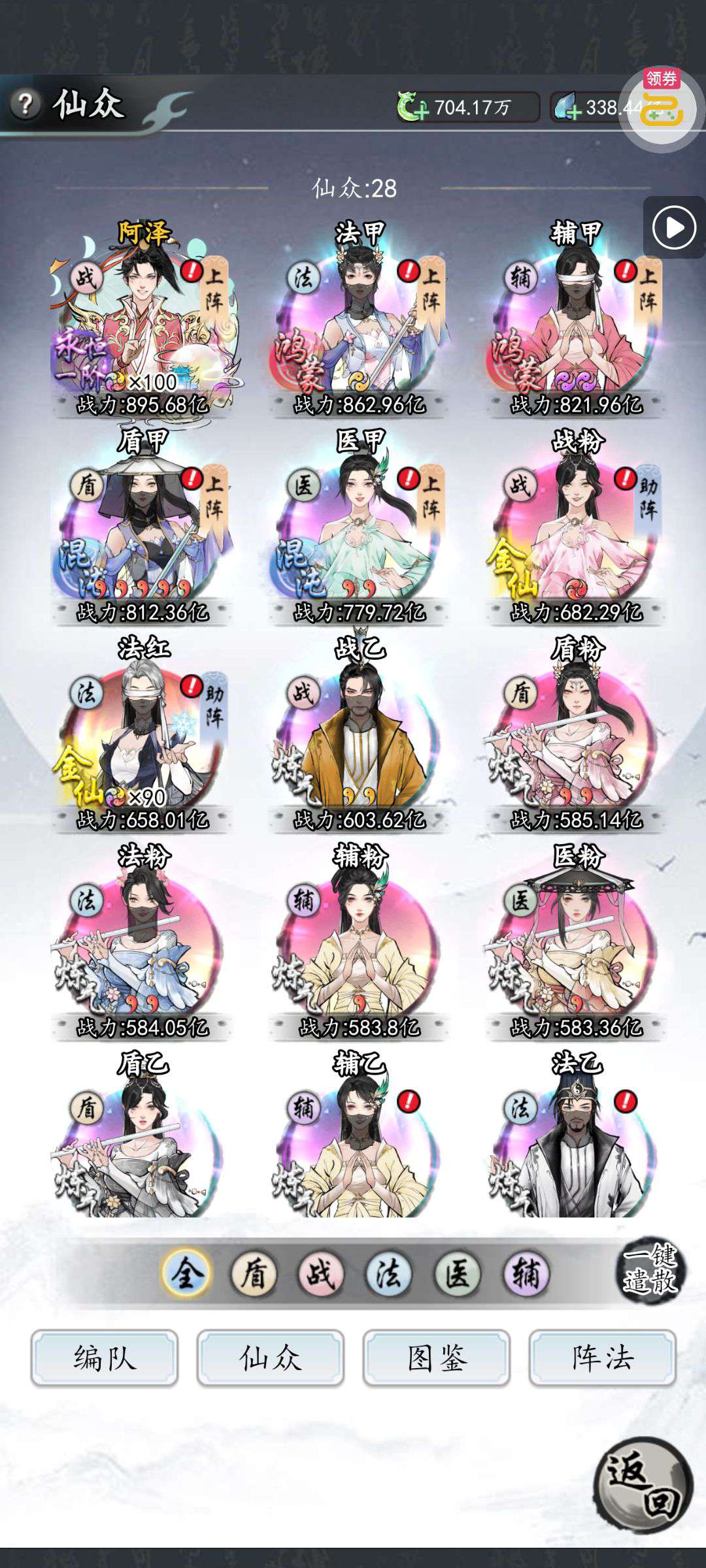Tap 一键遣散 dismiss-all button

point(650,1270)
